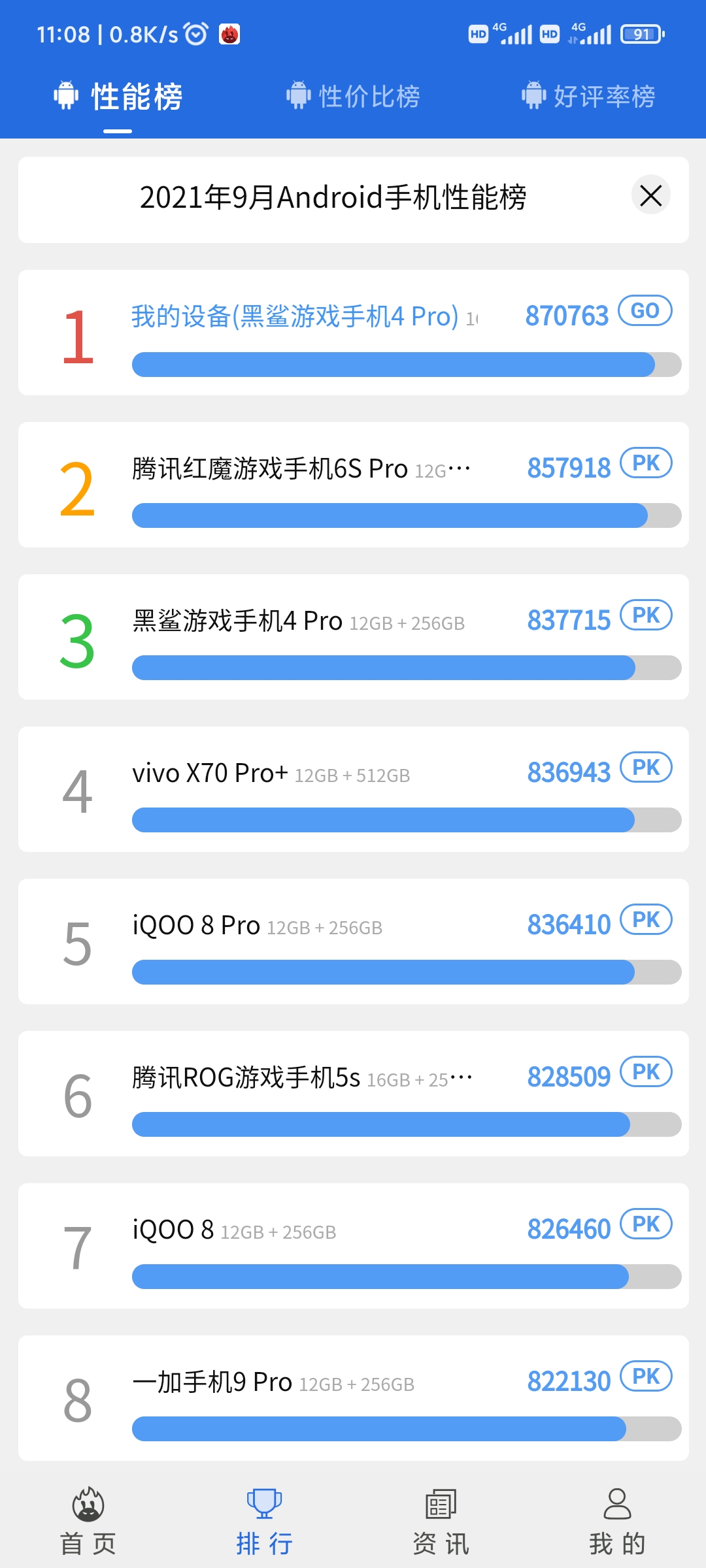Dismiss the 2021年9月 ranking banner

tap(650, 195)
